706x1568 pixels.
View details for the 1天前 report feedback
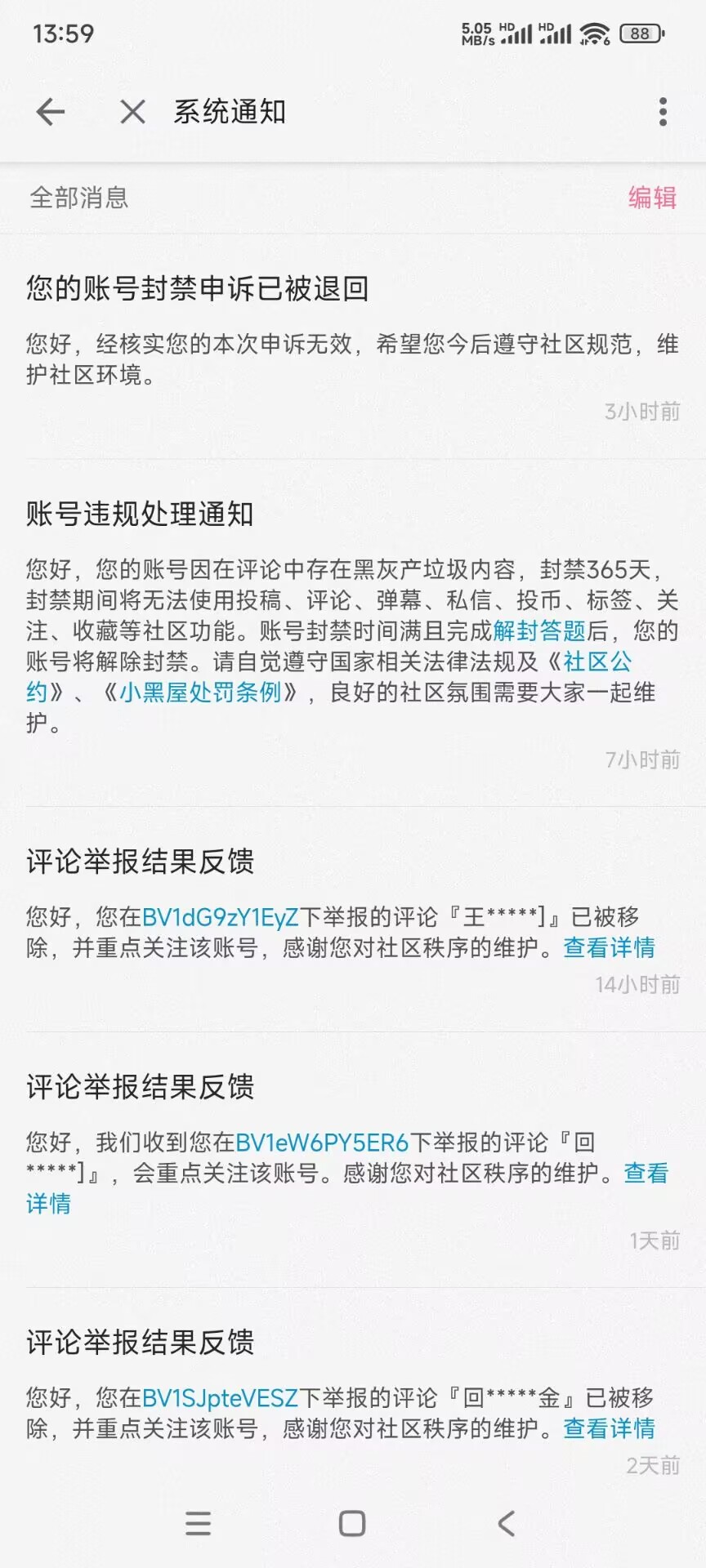646,1173
